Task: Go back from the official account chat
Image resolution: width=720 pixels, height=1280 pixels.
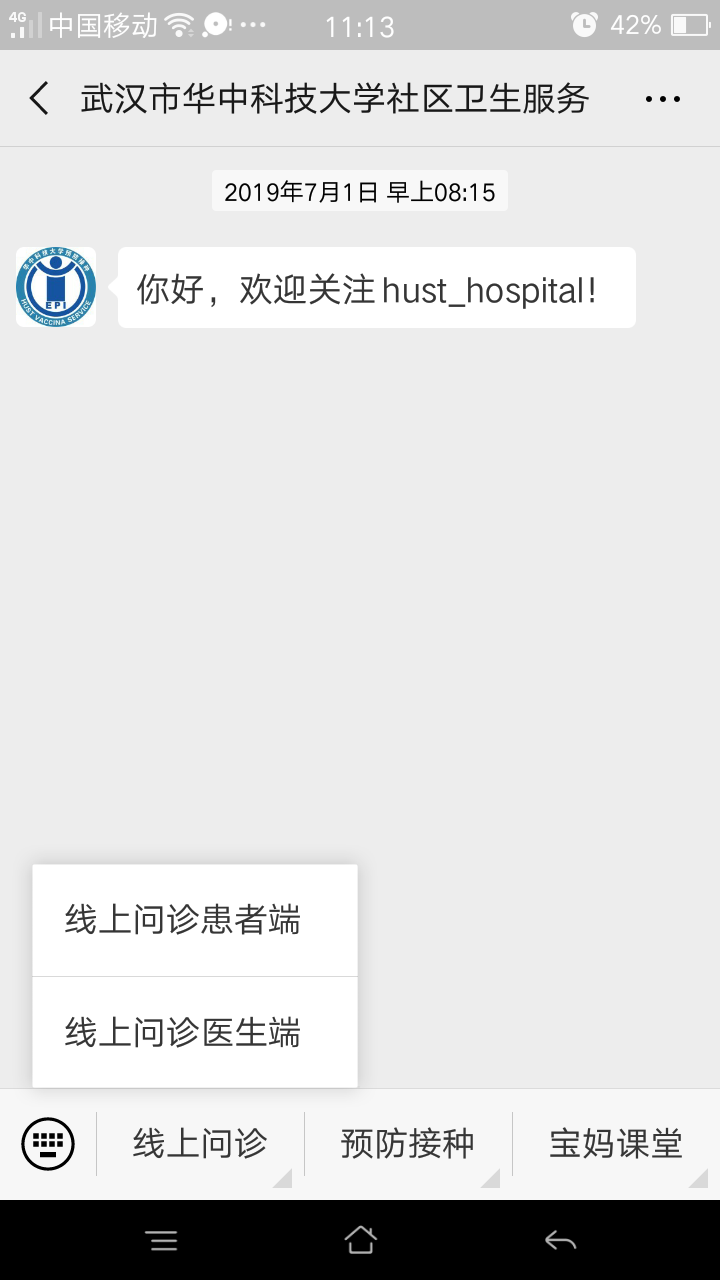Action: pyautogui.click(x=39, y=99)
